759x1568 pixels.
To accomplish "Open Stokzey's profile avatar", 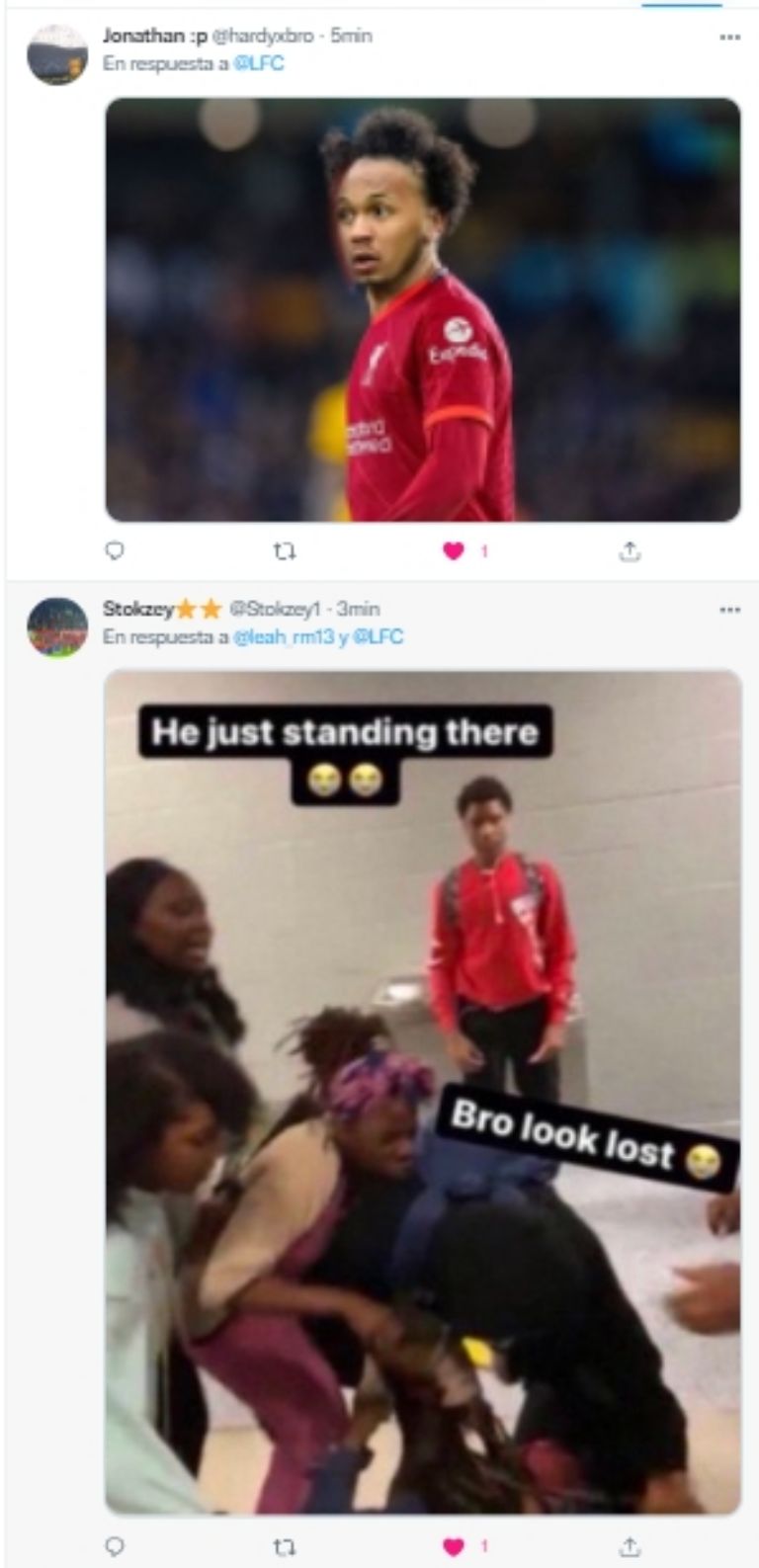I will 56,627.
